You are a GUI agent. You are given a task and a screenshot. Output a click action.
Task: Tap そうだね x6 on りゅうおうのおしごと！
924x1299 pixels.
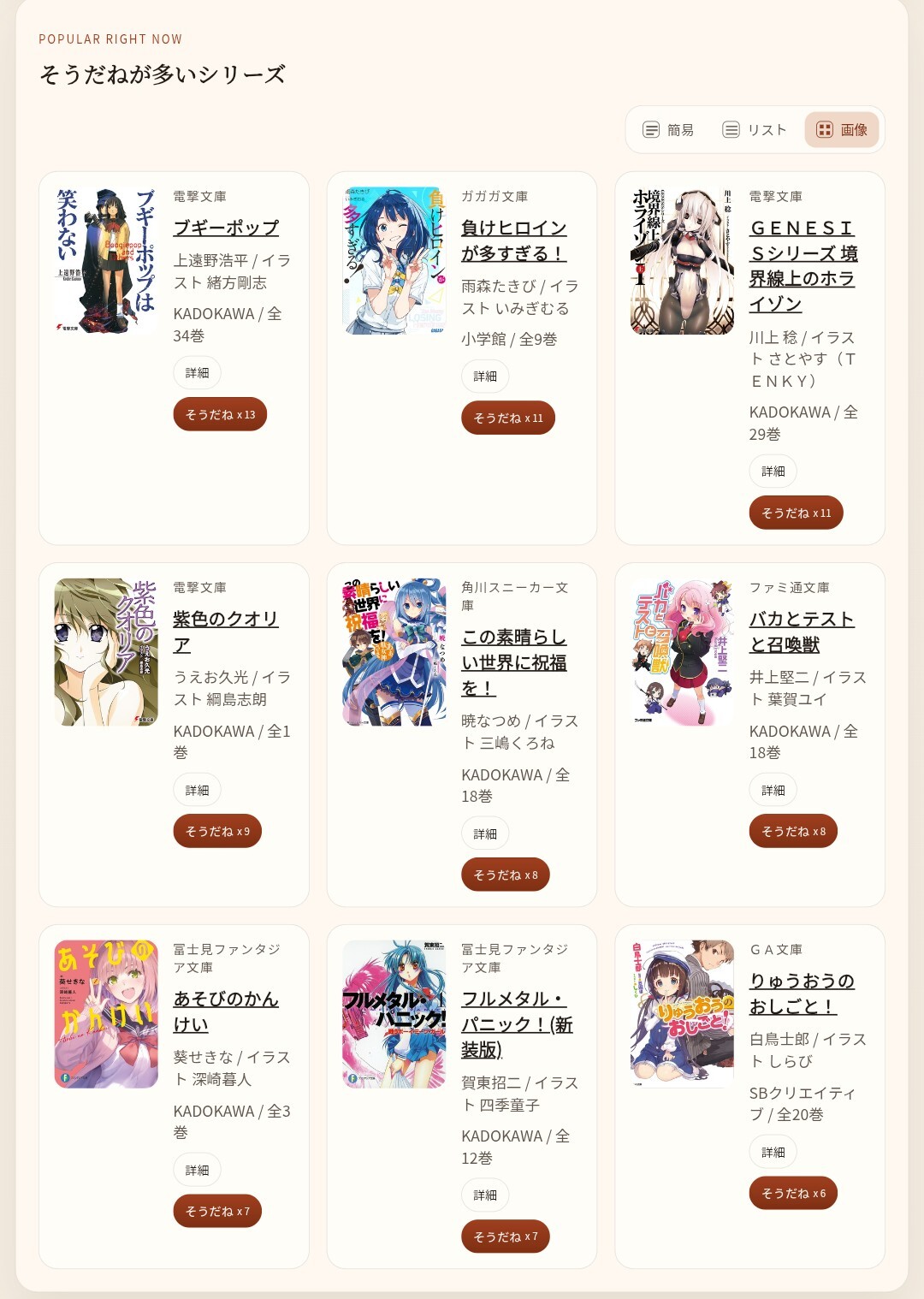pos(793,1193)
